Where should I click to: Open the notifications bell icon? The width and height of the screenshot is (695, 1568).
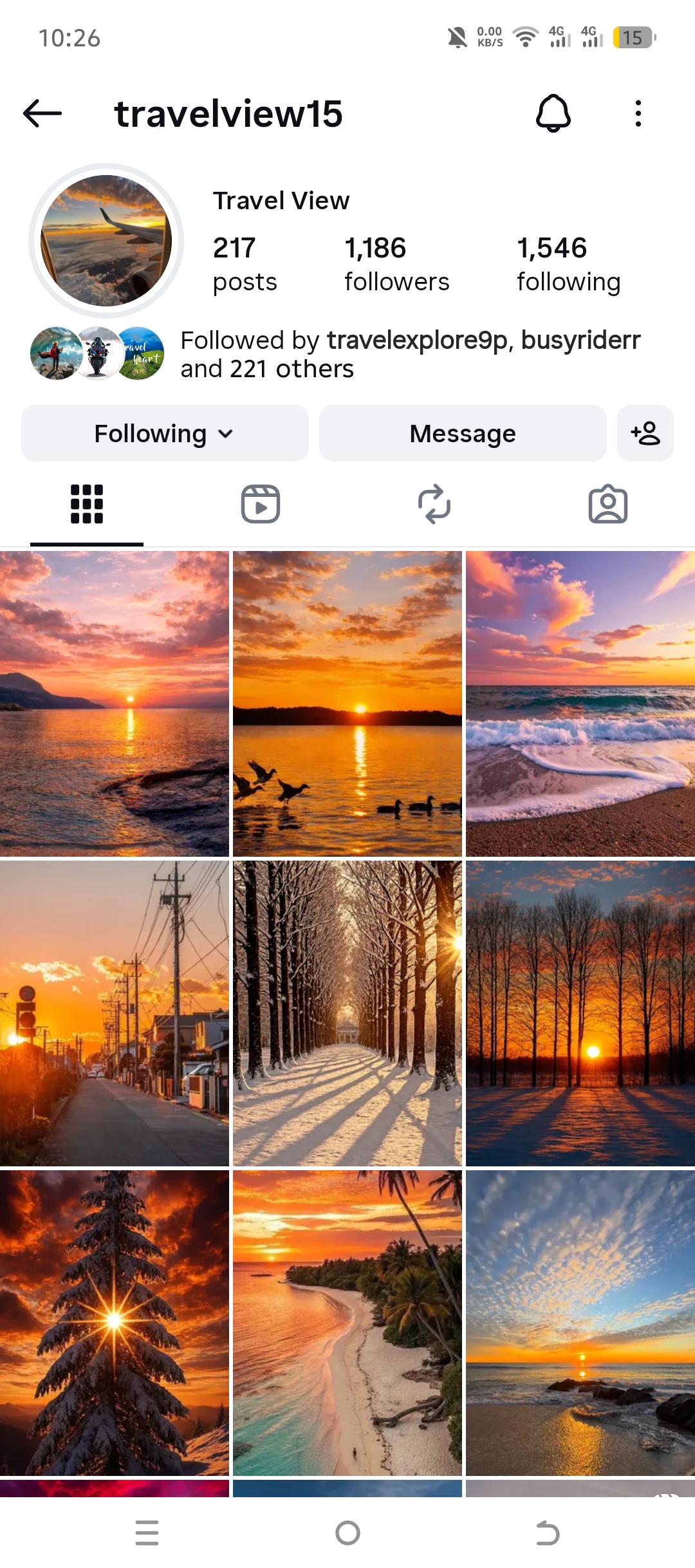point(554,114)
